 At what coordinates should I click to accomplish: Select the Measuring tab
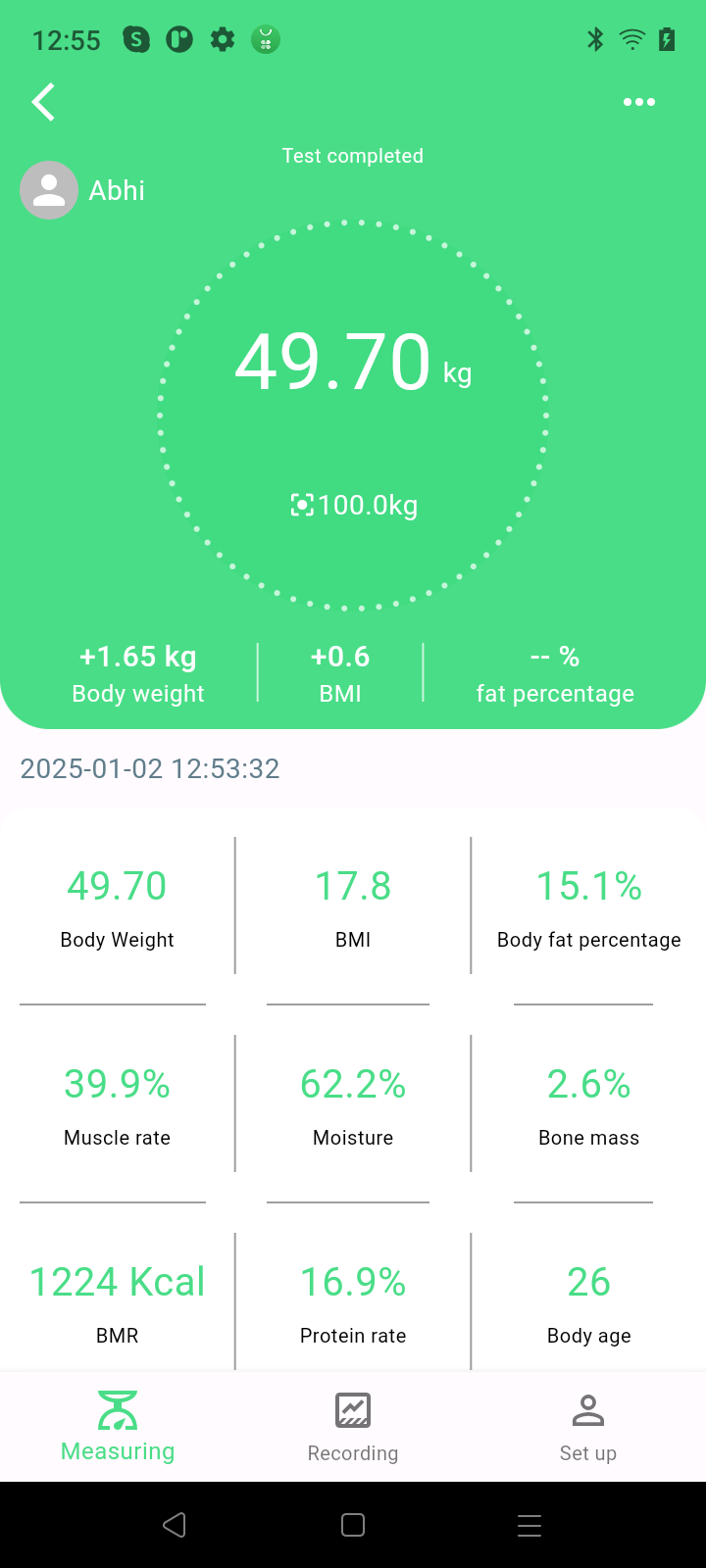click(118, 1428)
